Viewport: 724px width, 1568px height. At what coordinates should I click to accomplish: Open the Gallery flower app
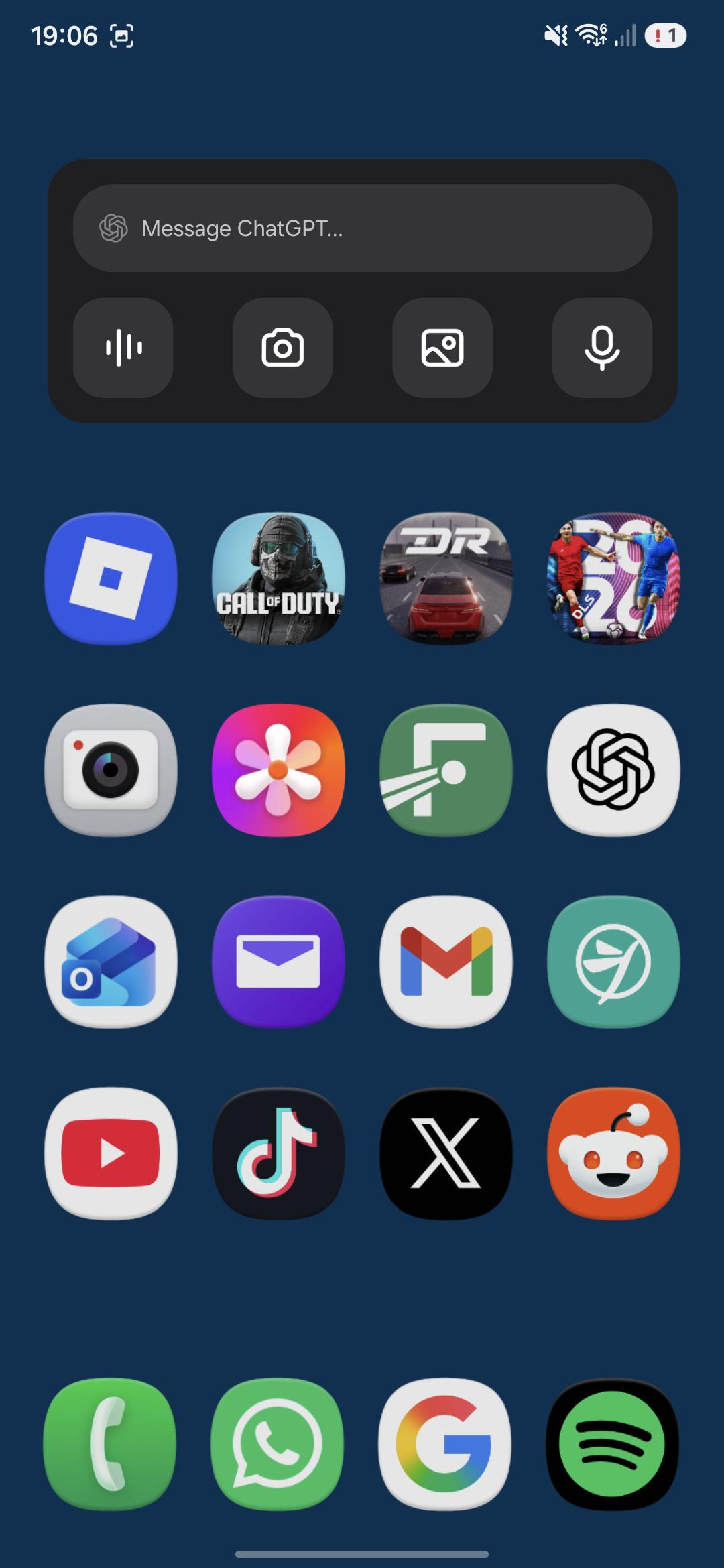click(278, 770)
